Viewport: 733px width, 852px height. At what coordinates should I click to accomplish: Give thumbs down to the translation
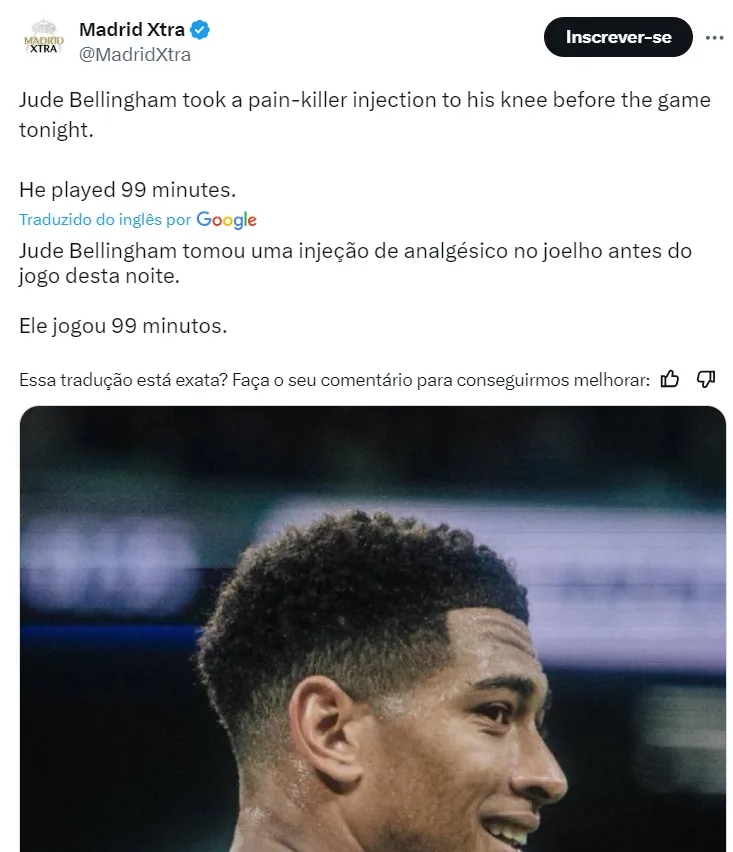pos(706,379)
